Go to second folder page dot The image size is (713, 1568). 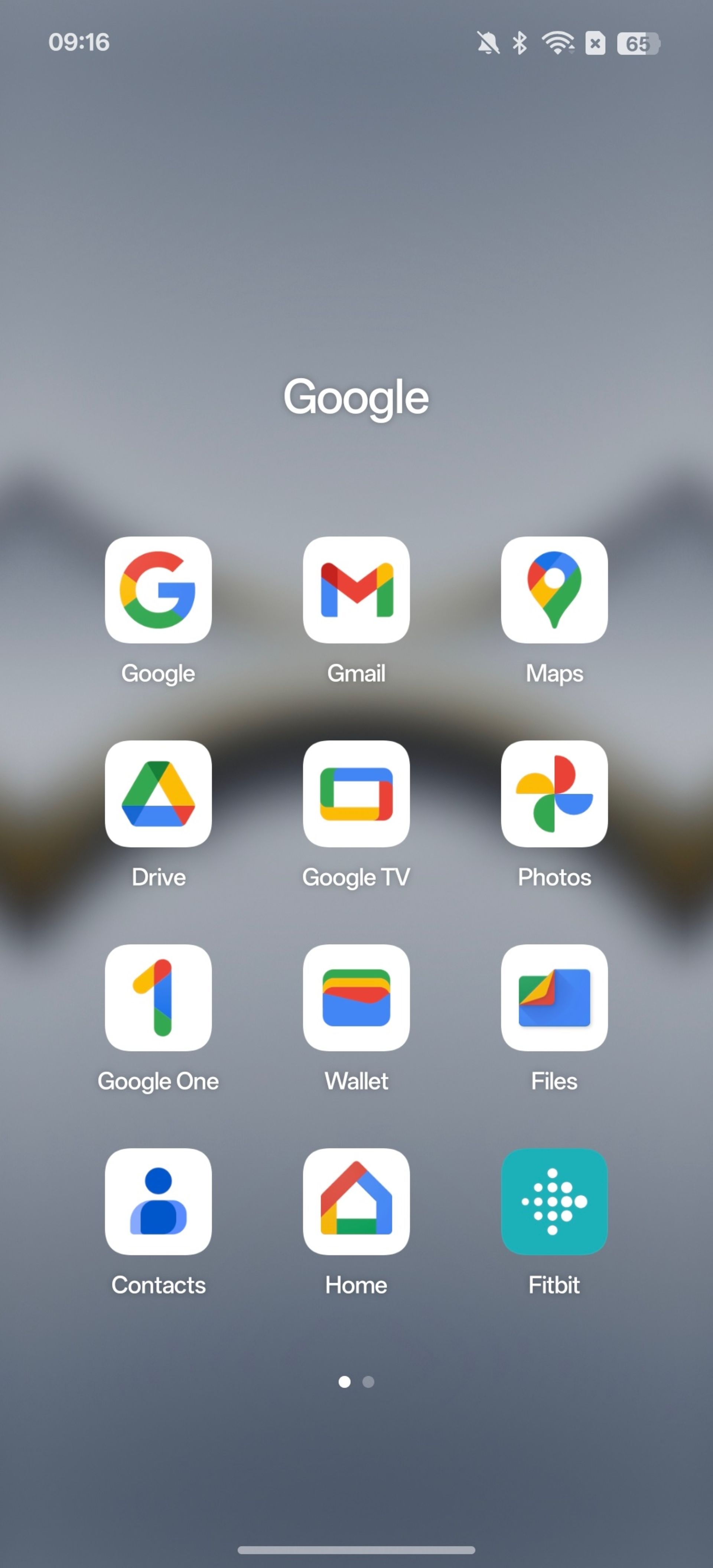tap(368, 1382)
